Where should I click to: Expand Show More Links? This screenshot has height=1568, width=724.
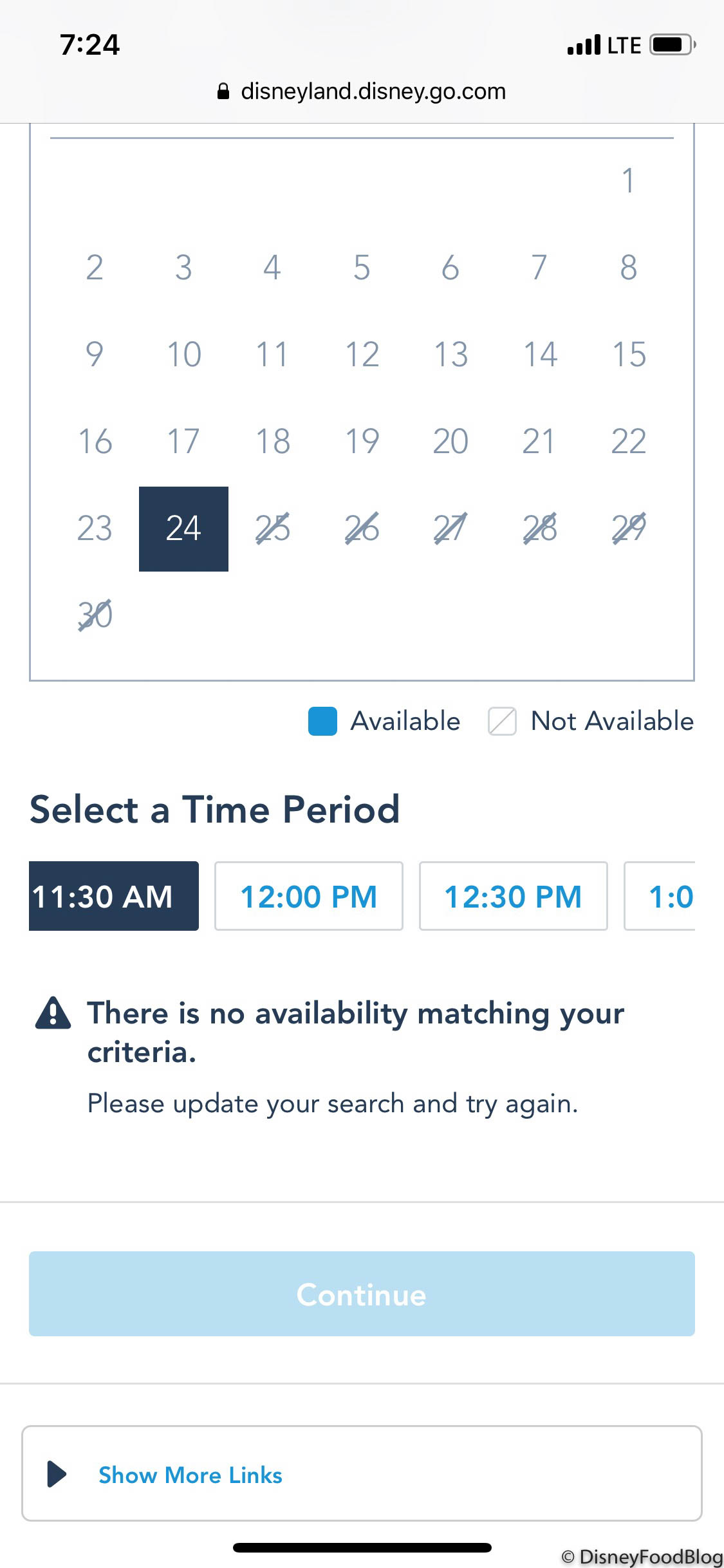pos(190,1474)
